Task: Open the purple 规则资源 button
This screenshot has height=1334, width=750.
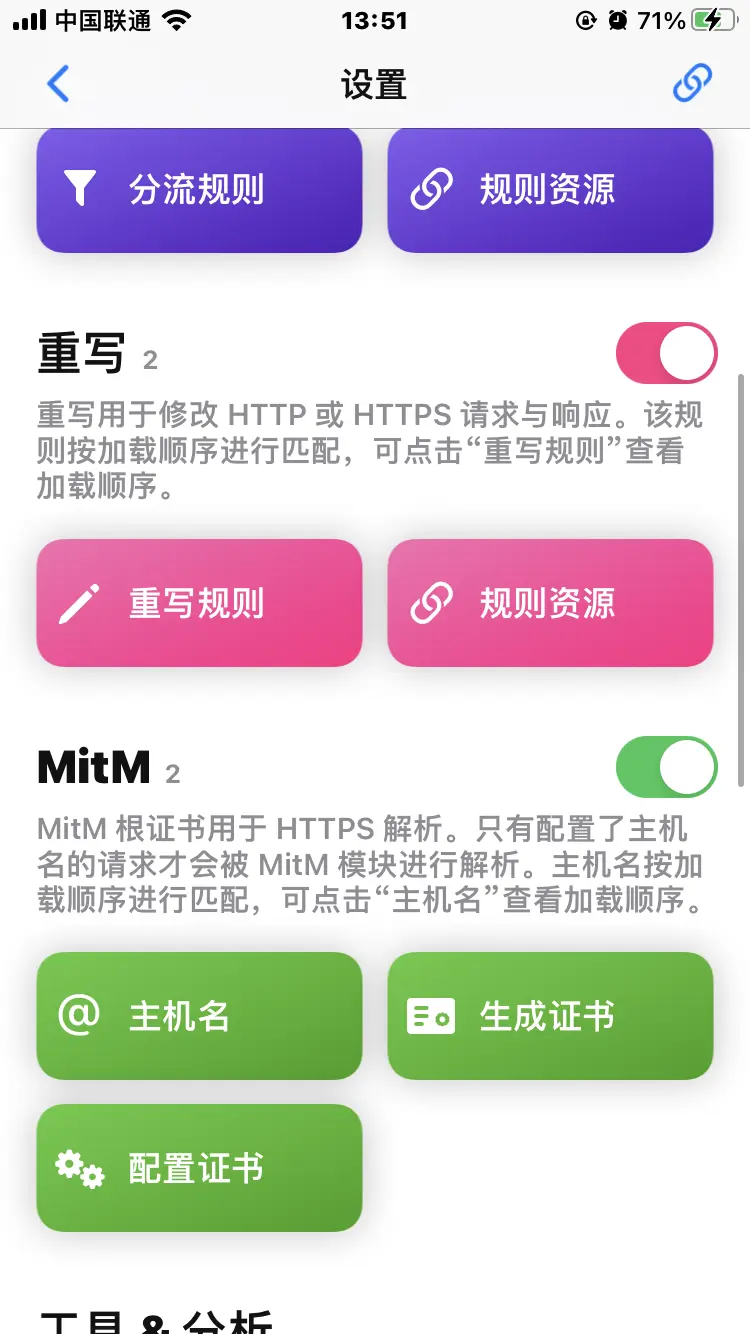Action: [550, 190]
